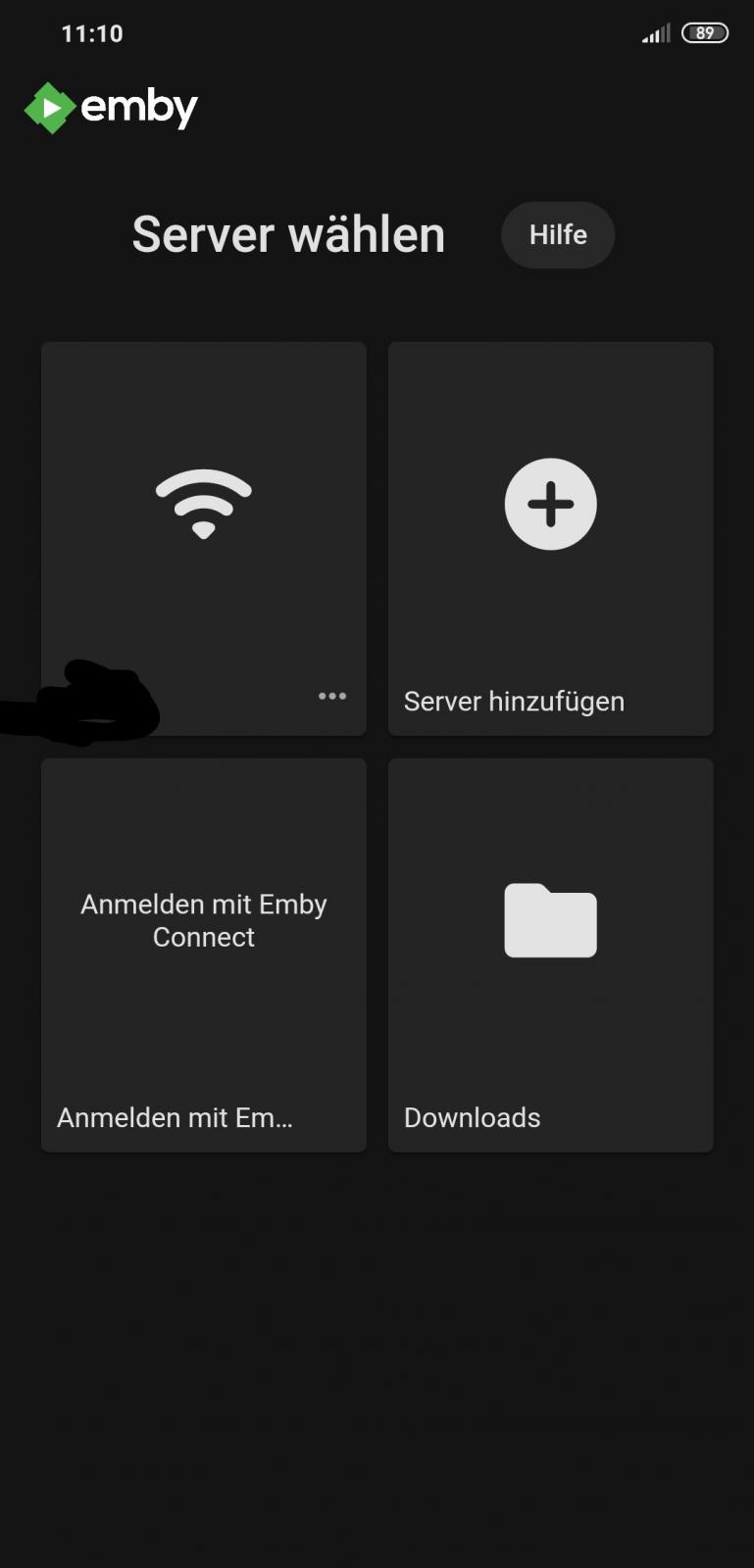Choose Anmelden mit Emby Connect card
This screenshot has height=1568, width=754.
tap(204, 955)
